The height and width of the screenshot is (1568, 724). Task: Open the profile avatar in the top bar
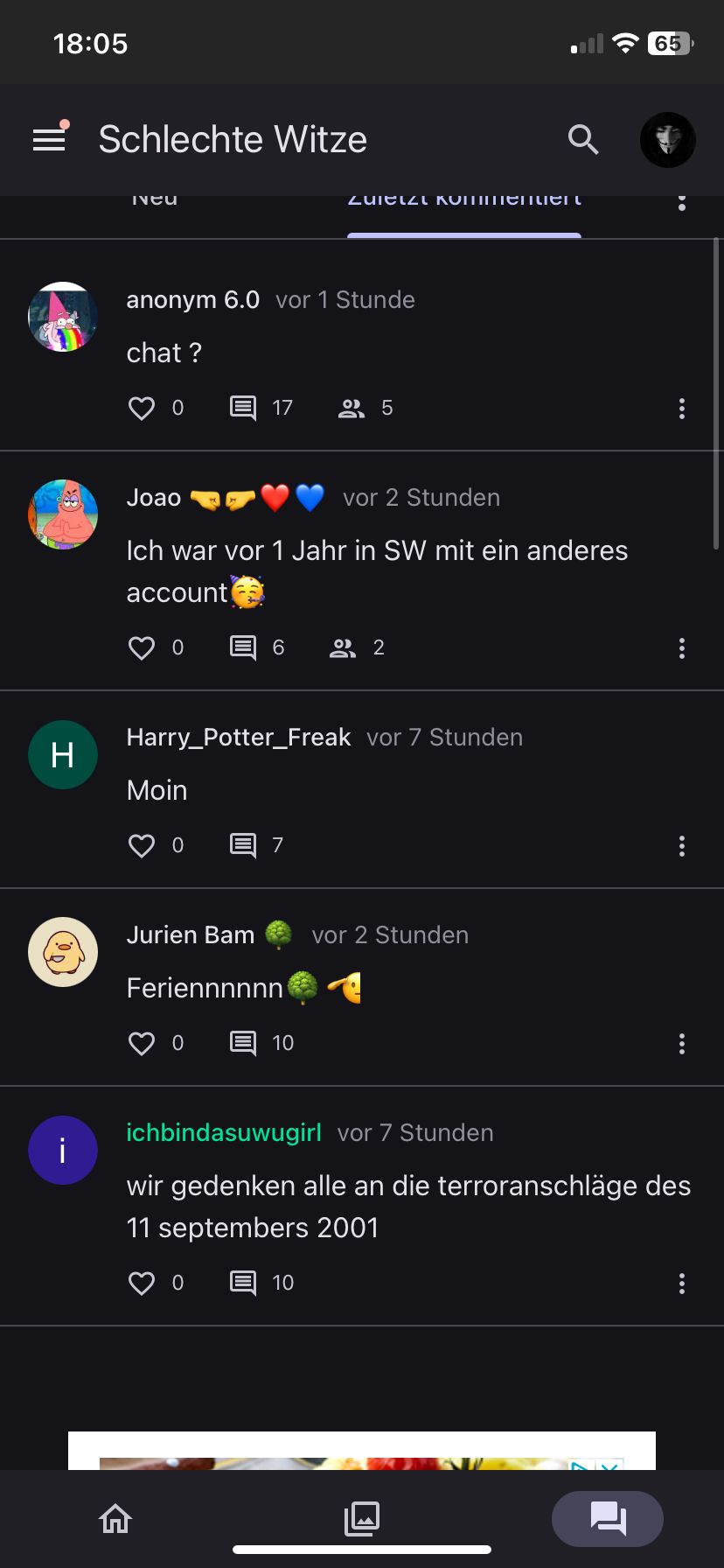(667, 140)
